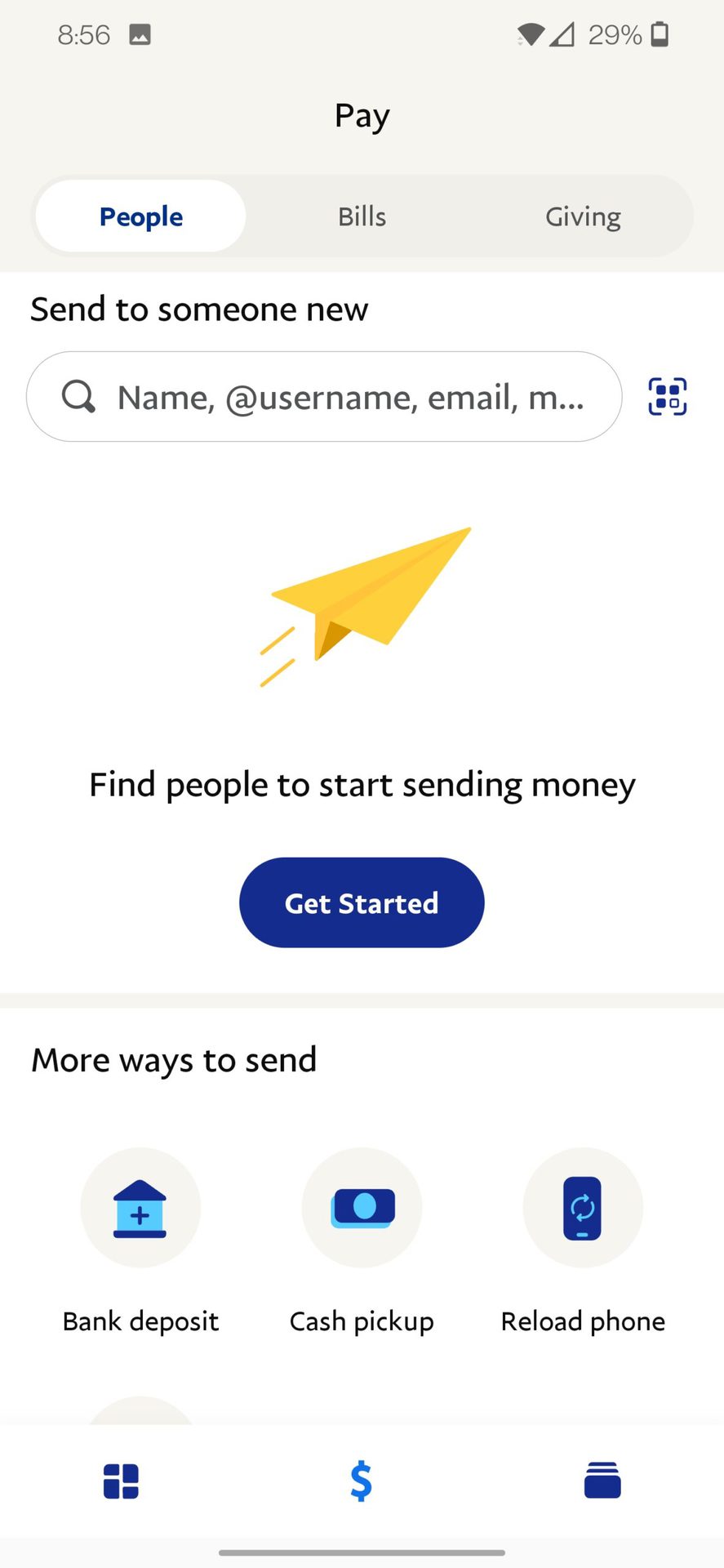Switch to the Giving tab
Screen dimensions: 724x1568
pos(583,216)
